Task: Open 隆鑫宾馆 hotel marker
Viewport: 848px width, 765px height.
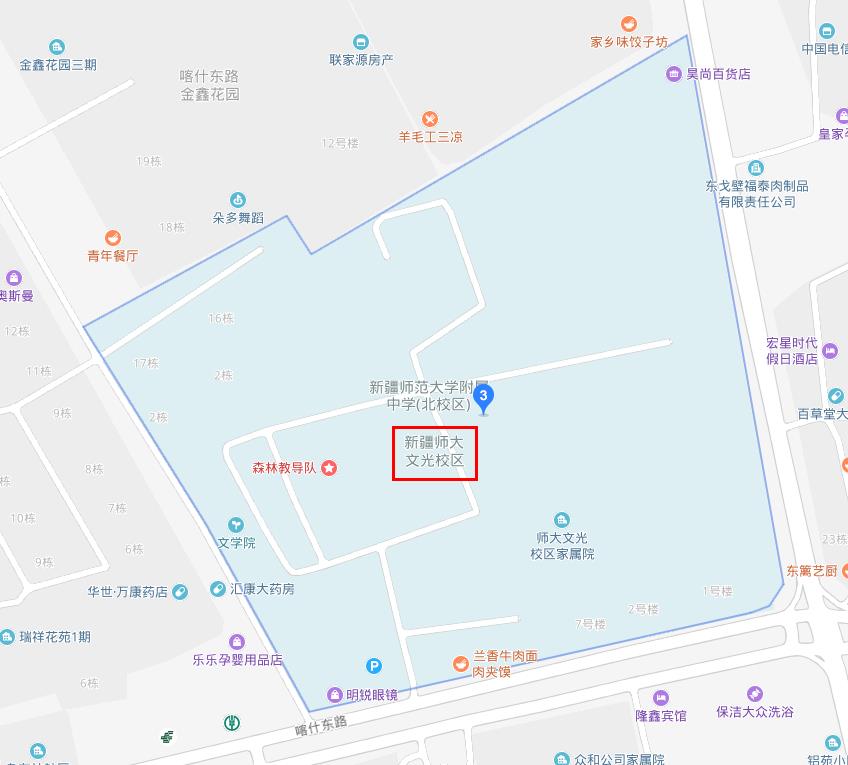Action: point(660,697)
